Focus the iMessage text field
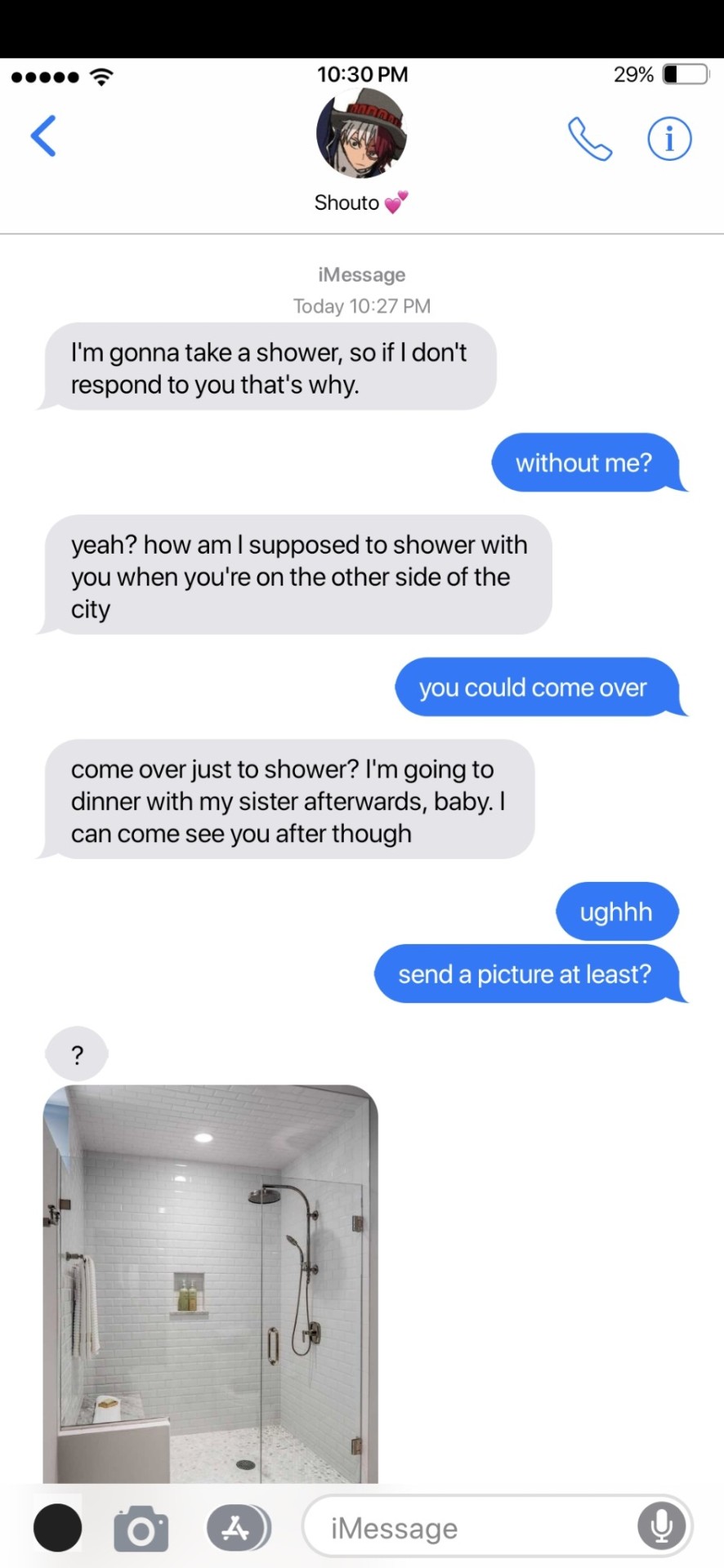This screenshot has height=1568, width=724. point(474,1528)
